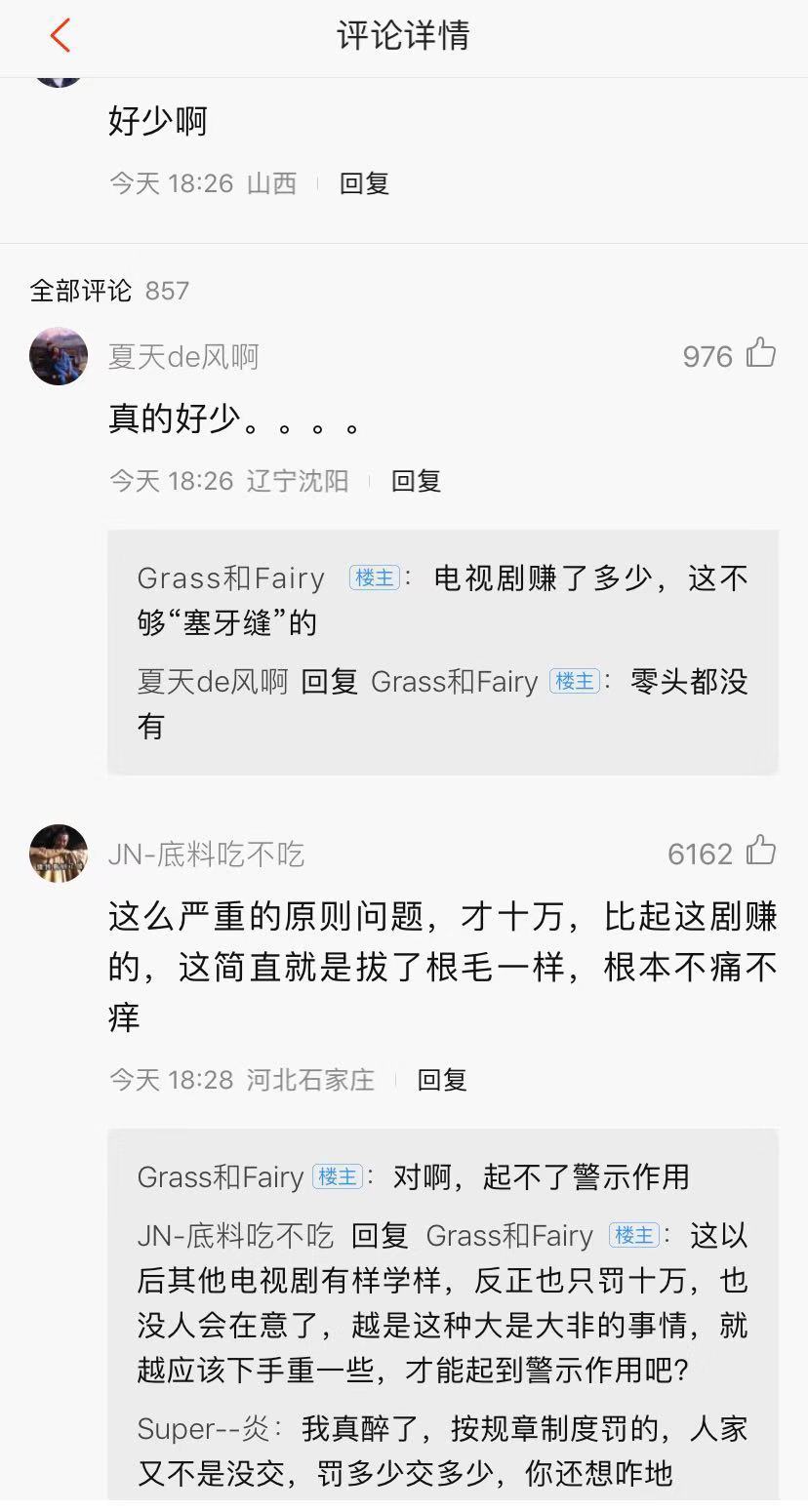This screenshot has height=1512, width=808.
Task: Like 夏天de风啊's comment
Action: (x=761, y=354)
